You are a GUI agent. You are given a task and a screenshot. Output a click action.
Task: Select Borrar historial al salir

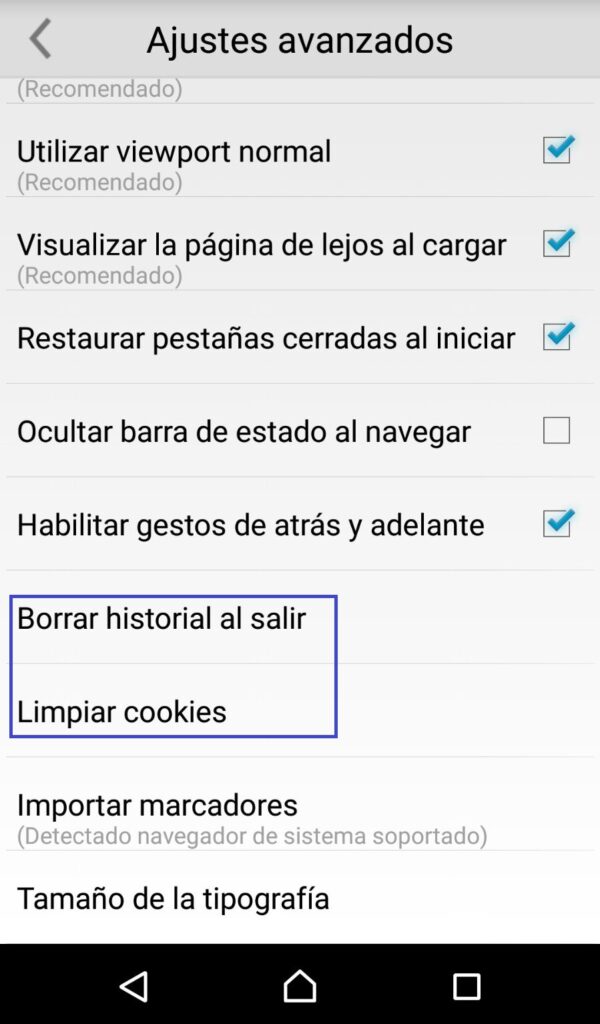162,618
